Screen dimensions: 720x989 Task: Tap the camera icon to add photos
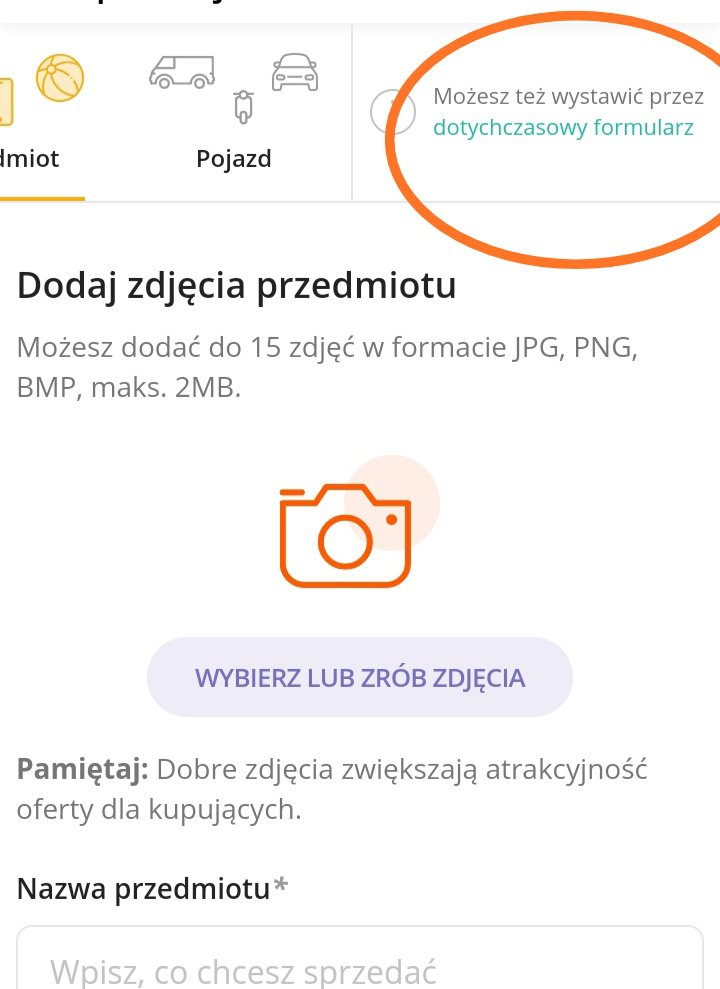[x=346, y=535]
